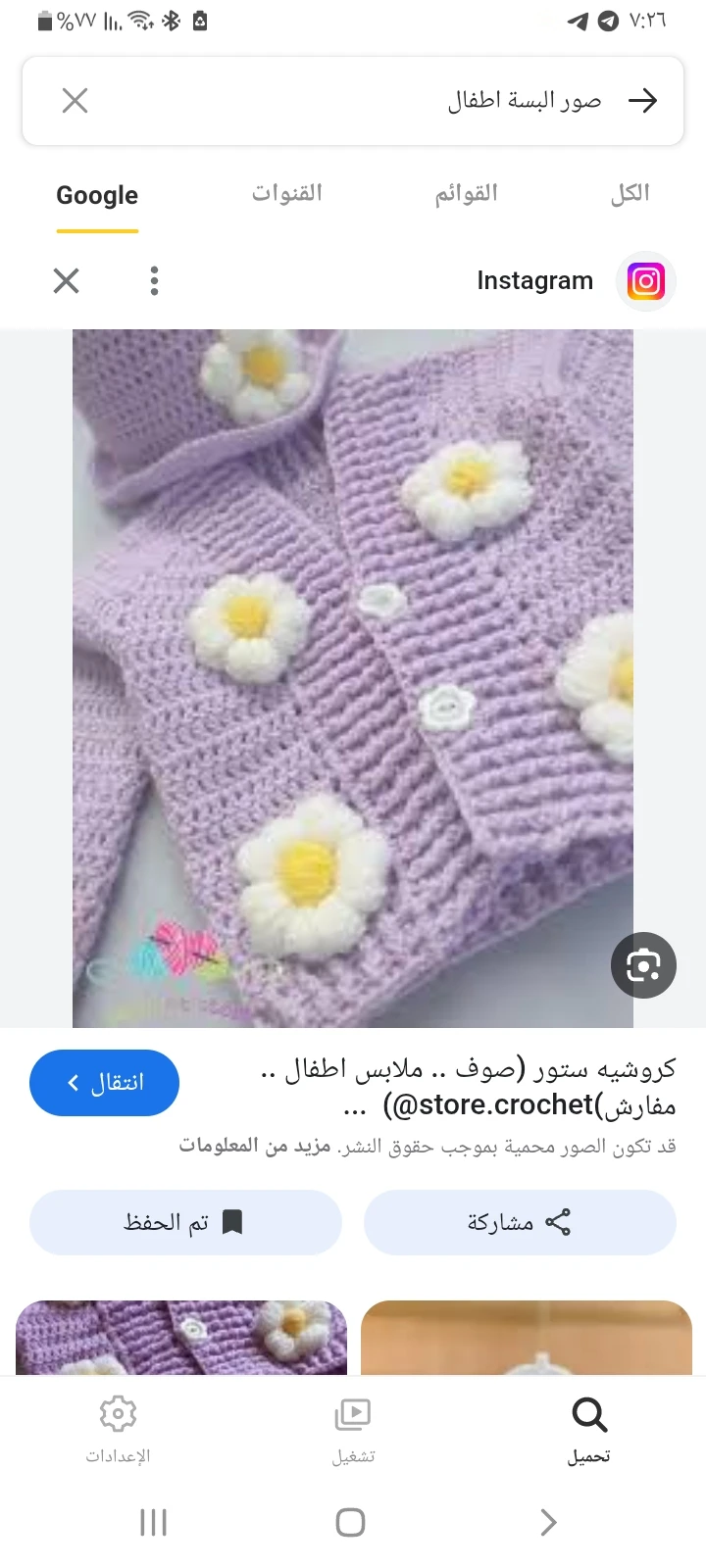Open the related orange image thumbnail
Viewport: 706px width, 1568px height.
click(x=527, y=1337)
